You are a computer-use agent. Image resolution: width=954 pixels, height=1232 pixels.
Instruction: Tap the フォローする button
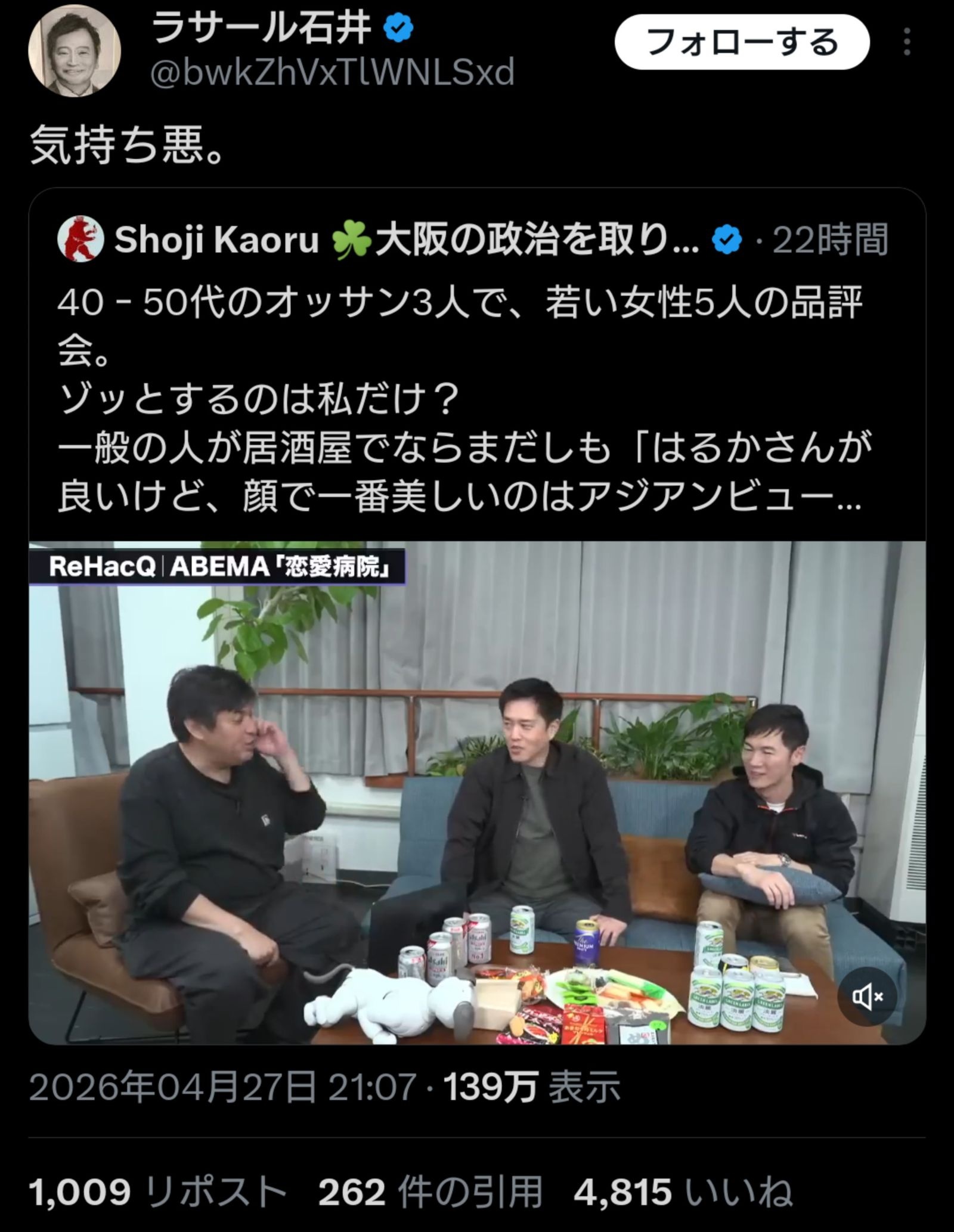coord(742,42)
